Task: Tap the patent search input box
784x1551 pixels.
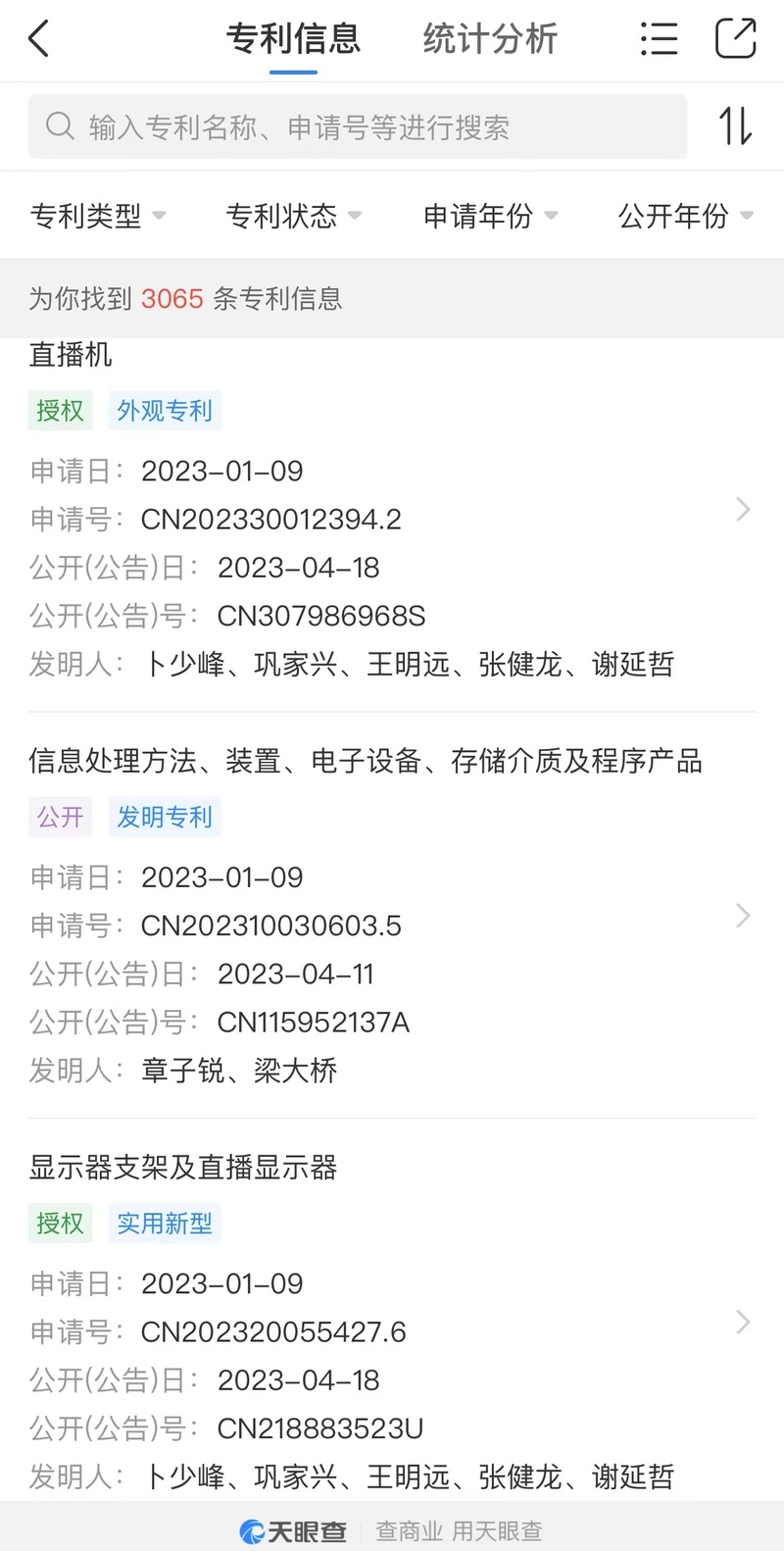Action: coord(358,126)
